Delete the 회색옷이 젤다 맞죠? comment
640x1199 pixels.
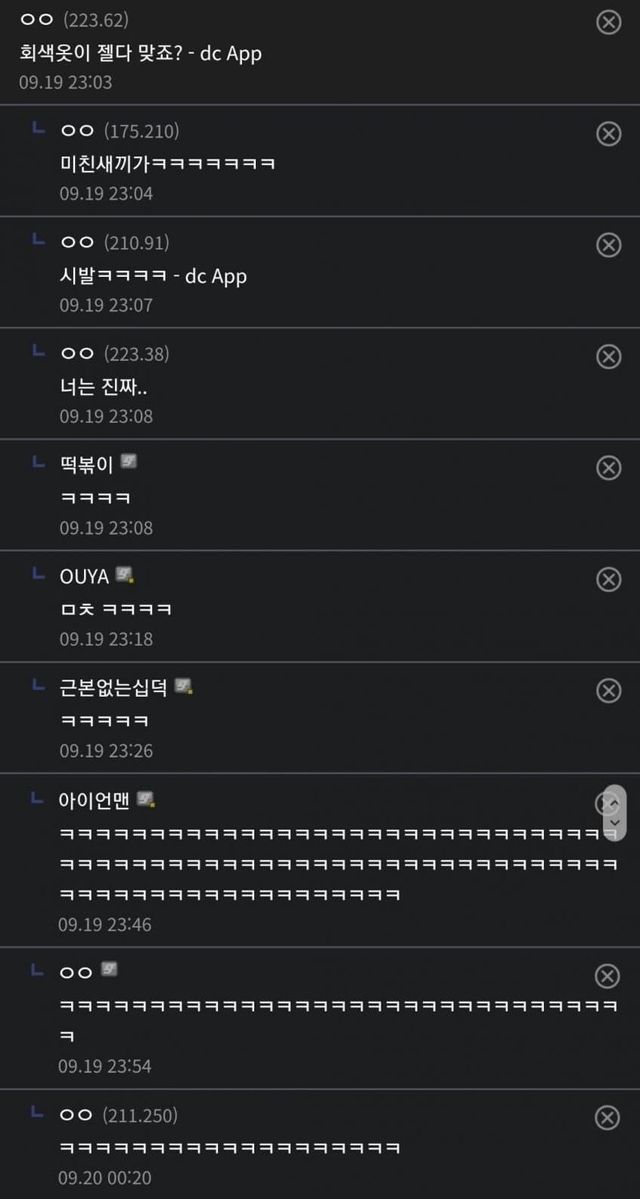608,23
